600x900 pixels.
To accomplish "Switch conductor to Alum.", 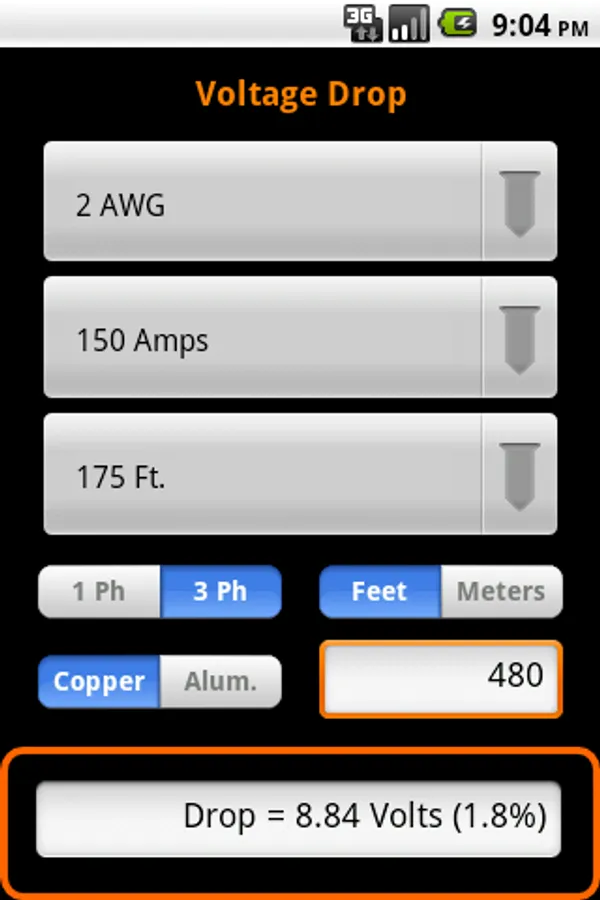I will point(220,682).
